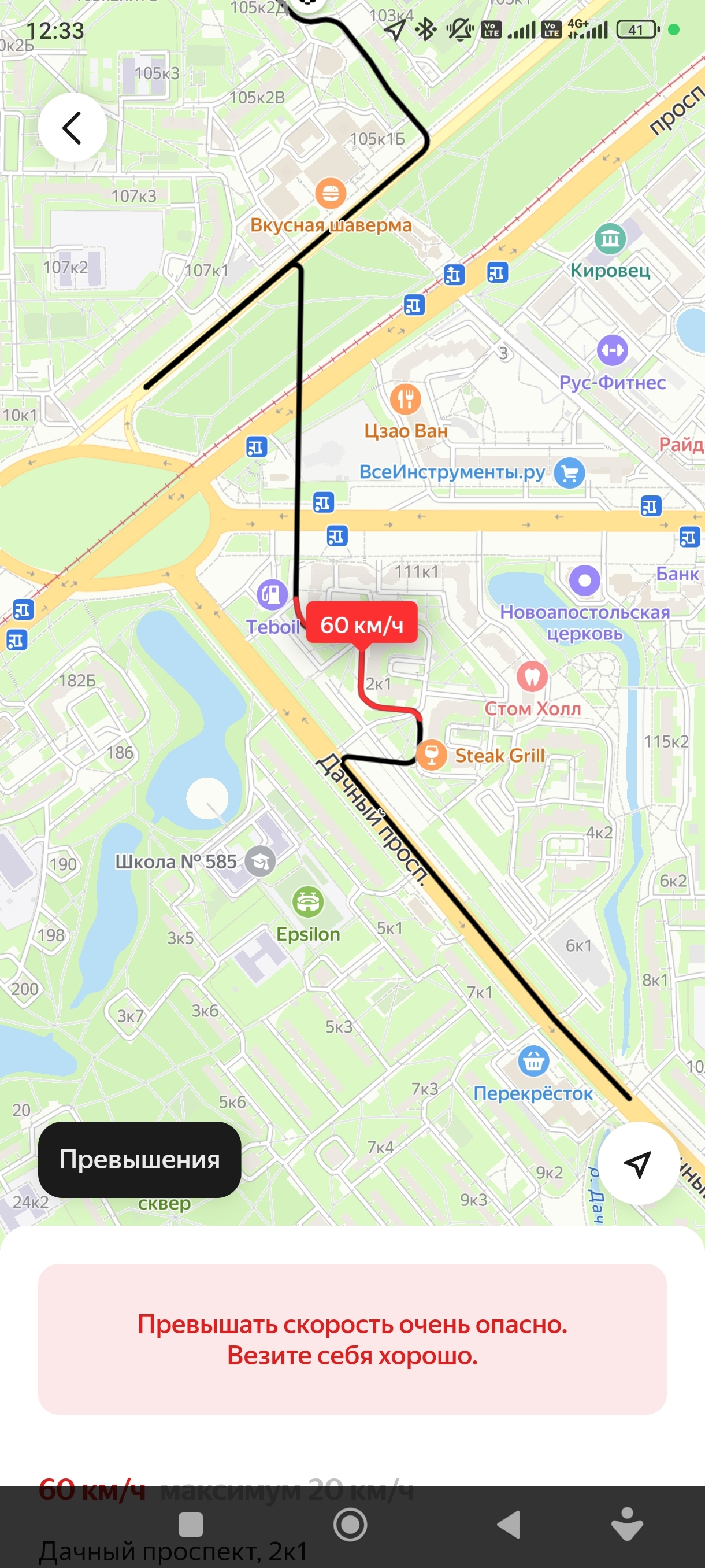Open the Рус-Фитнес gym marker
The width and height of the screenshot is (705, 1568).
tap(612, 350)
